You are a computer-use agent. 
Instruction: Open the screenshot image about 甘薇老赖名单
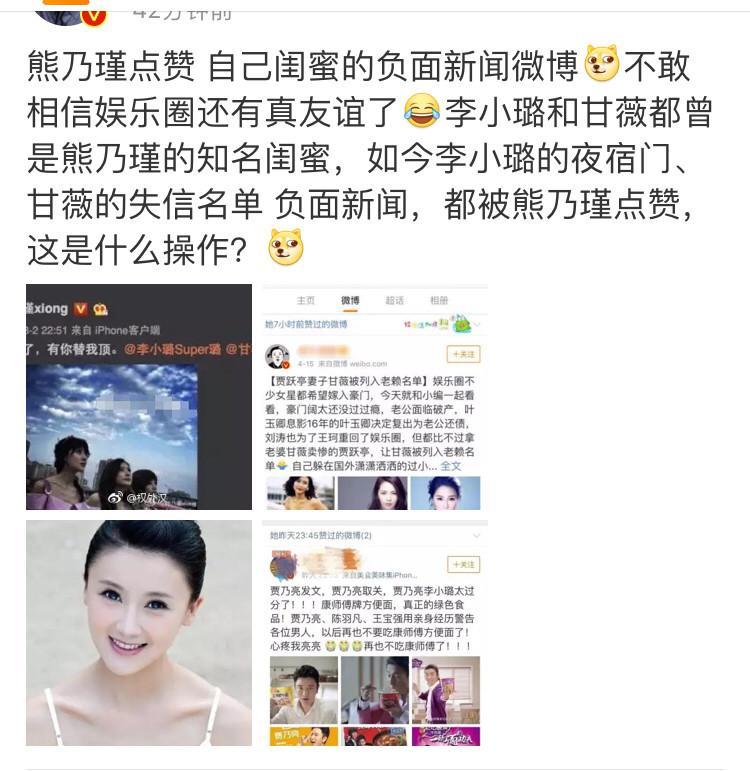tap(375, 397)
